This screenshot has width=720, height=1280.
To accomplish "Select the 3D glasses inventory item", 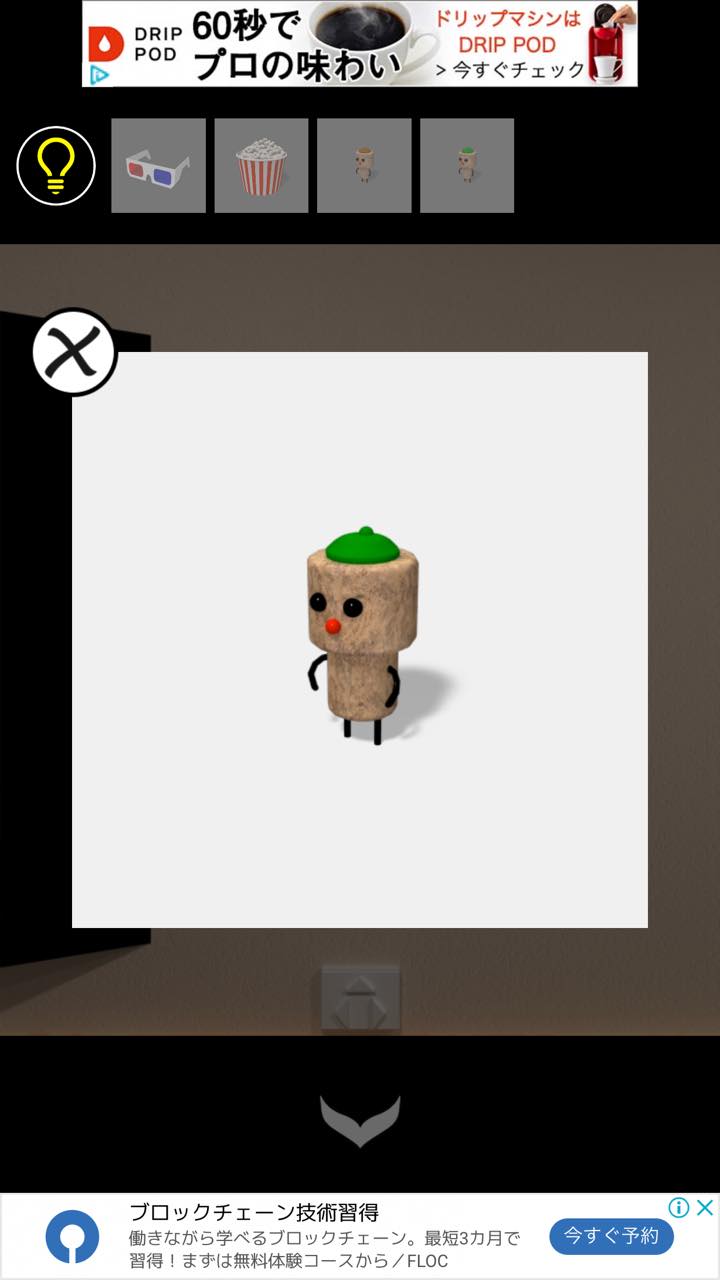I will (x=158, y=166).
